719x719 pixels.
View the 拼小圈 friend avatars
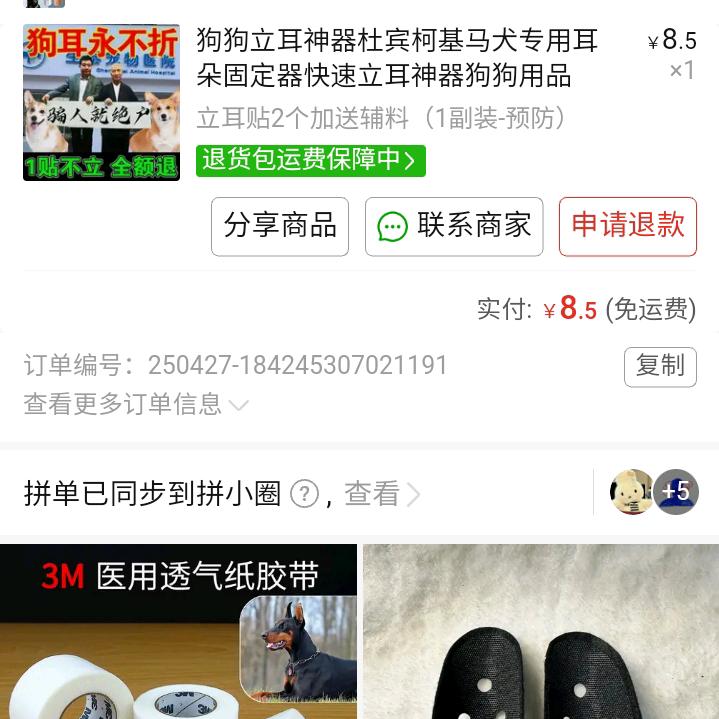click(x=654, y=492)
